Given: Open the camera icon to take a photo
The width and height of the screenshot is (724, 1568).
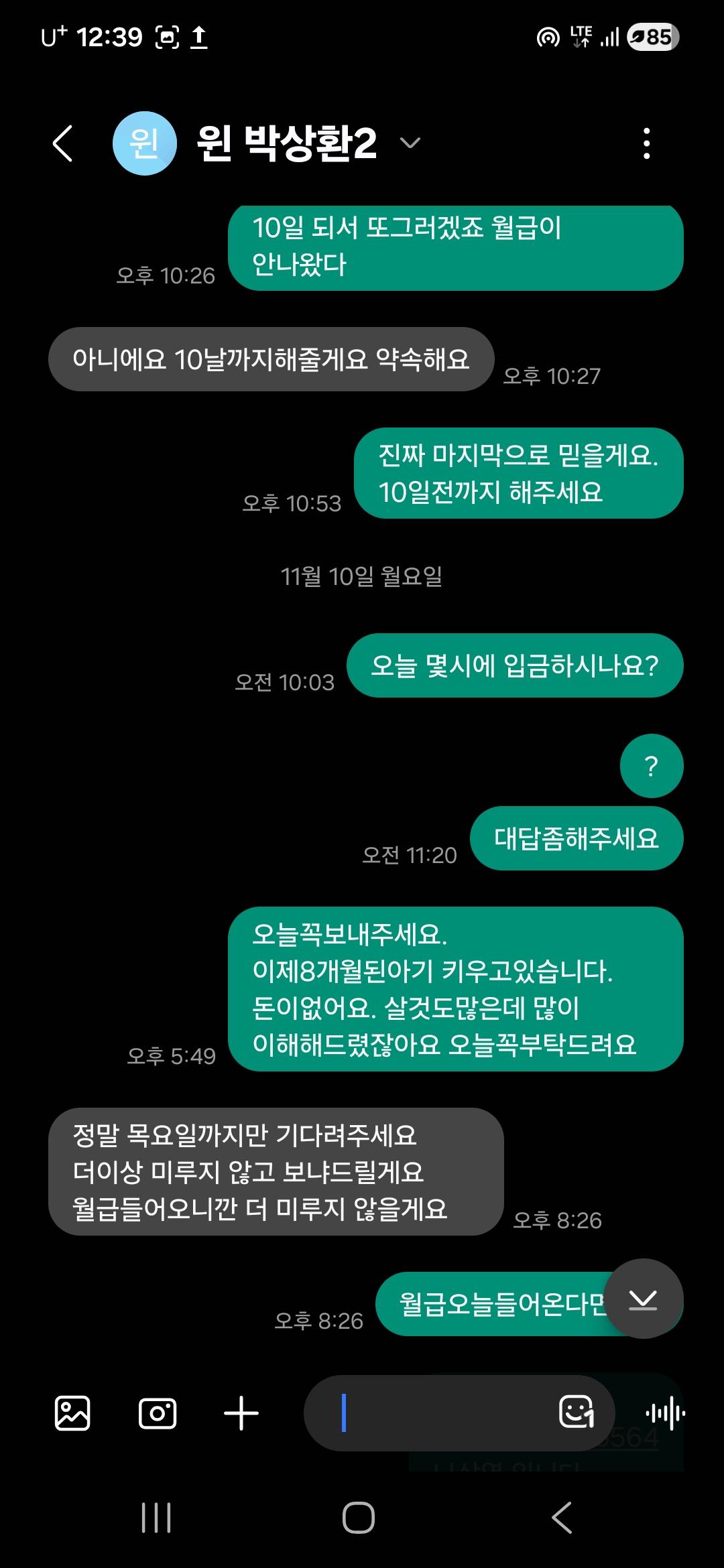Looking at the screenshot, I should 158,1411.
